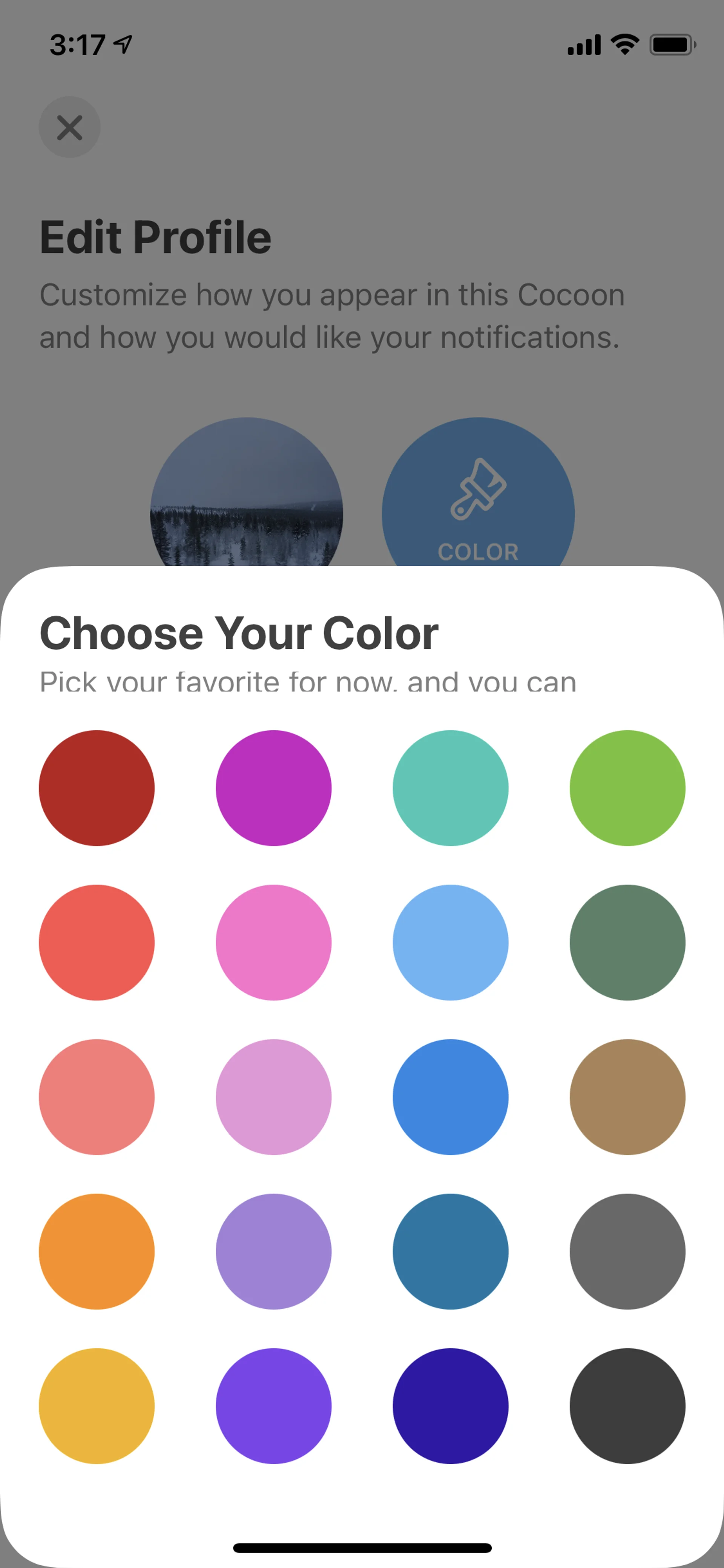Select the lime green color swatch

[x=627, y=788]
